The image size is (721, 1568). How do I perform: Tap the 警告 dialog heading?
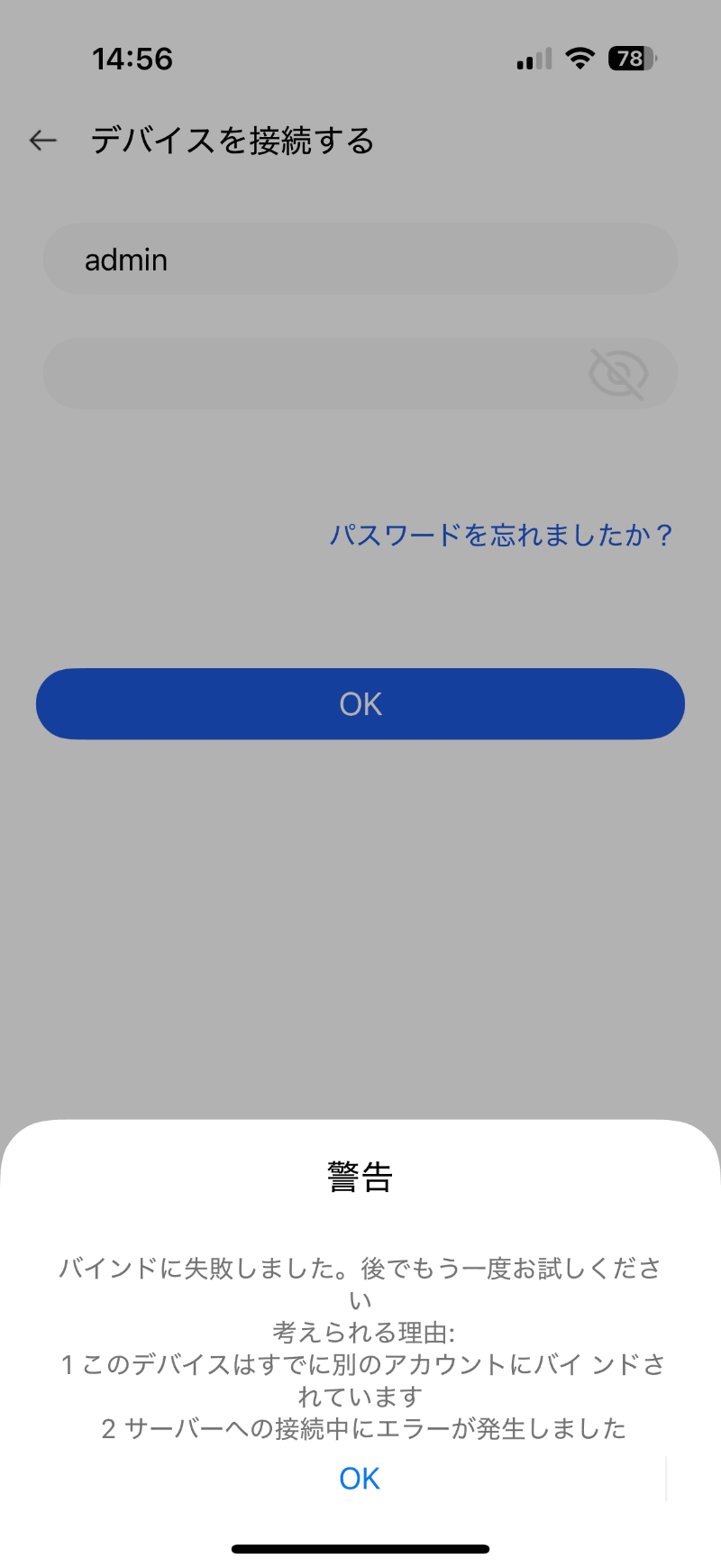(x=359, y=1177)
